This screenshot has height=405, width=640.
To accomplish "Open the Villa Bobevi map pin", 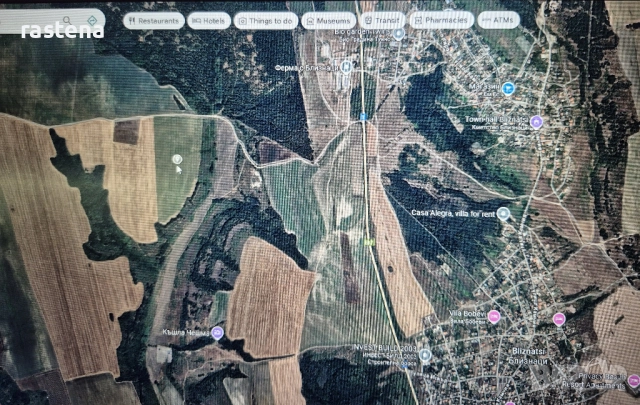I will pyautogui.click(x=493, y=316).
